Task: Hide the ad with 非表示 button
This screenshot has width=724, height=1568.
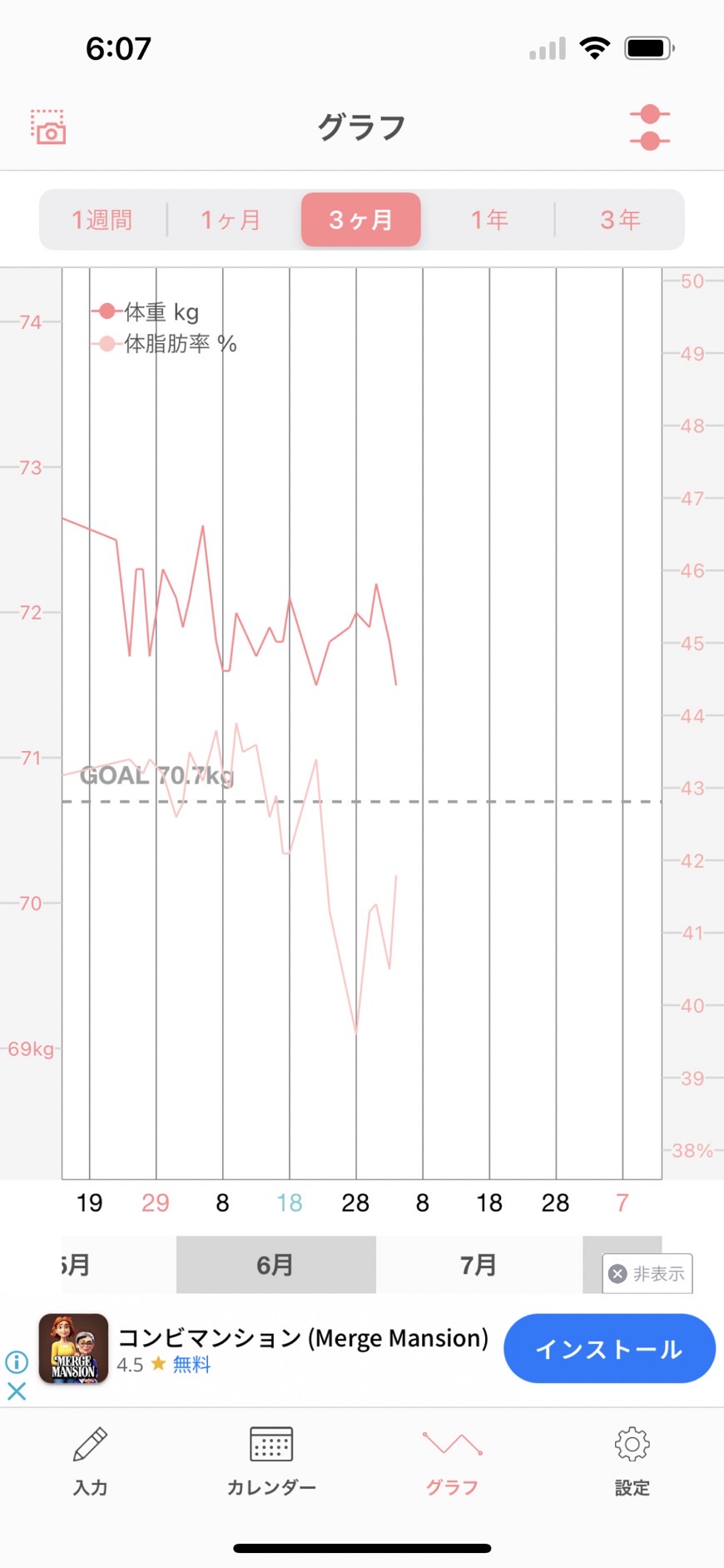Action: pyautogui.click(x=647, y=1273)
